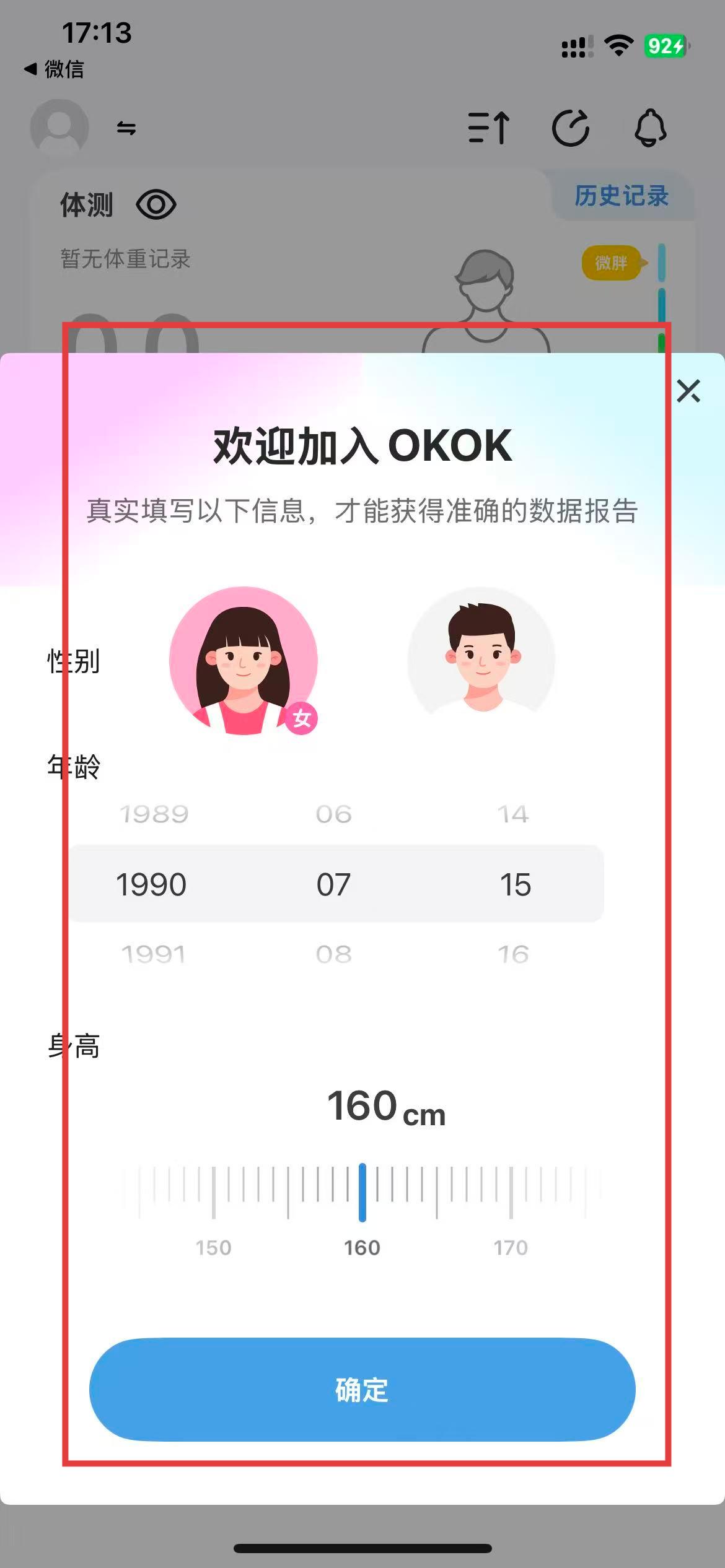The height and width of the screenshot is (1568, 725).
Task: Choose birth month 06
Action: coord(333,814)
